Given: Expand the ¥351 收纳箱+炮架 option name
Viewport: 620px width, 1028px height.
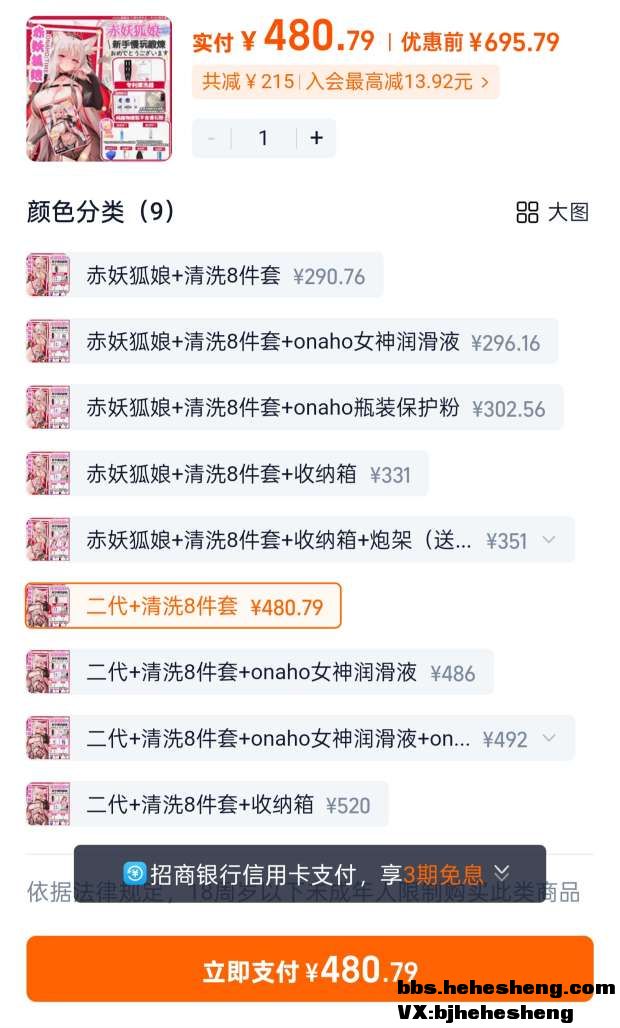Looking at the screenshot, I should pyautogui.click(x=548, y=540).
